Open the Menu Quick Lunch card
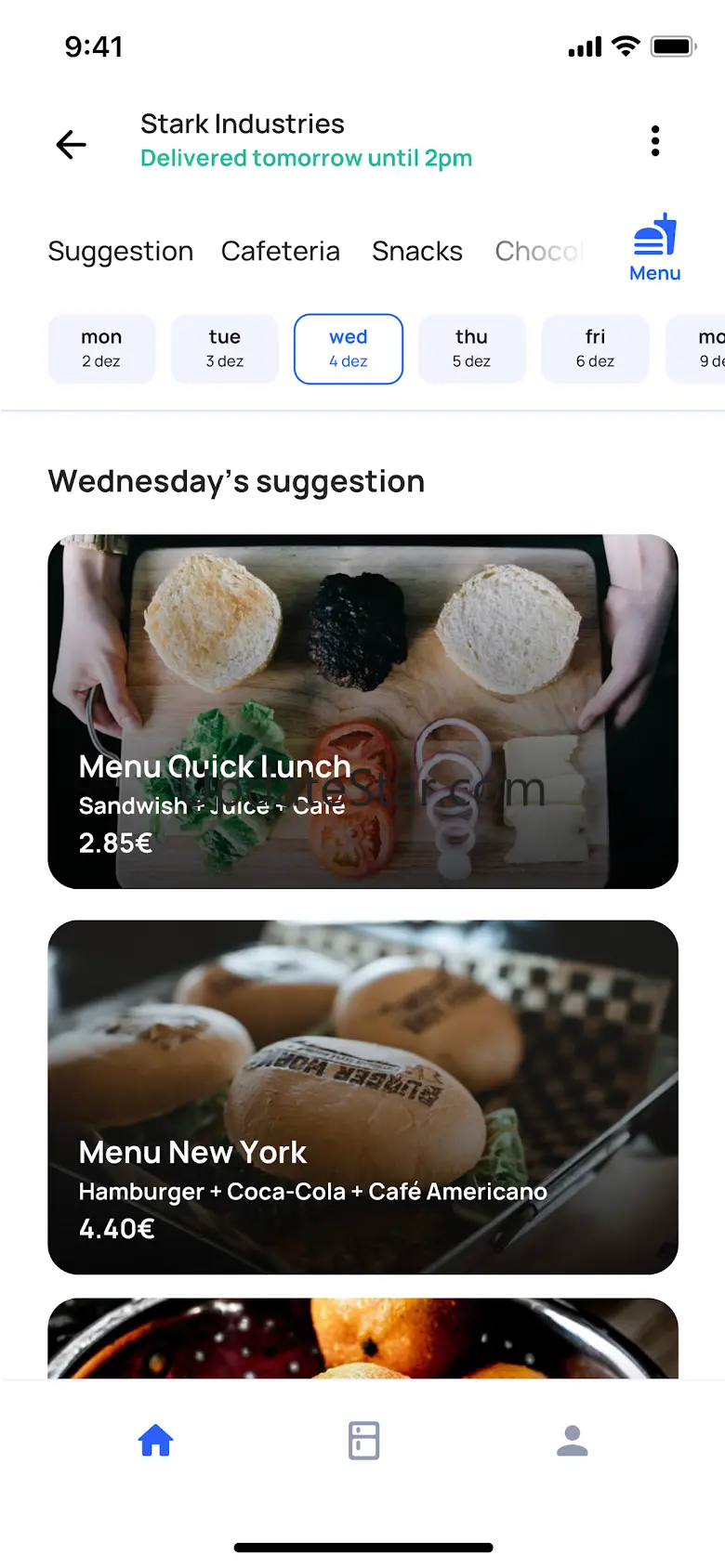The image size is (725, 1568). [x=362, y=711]
